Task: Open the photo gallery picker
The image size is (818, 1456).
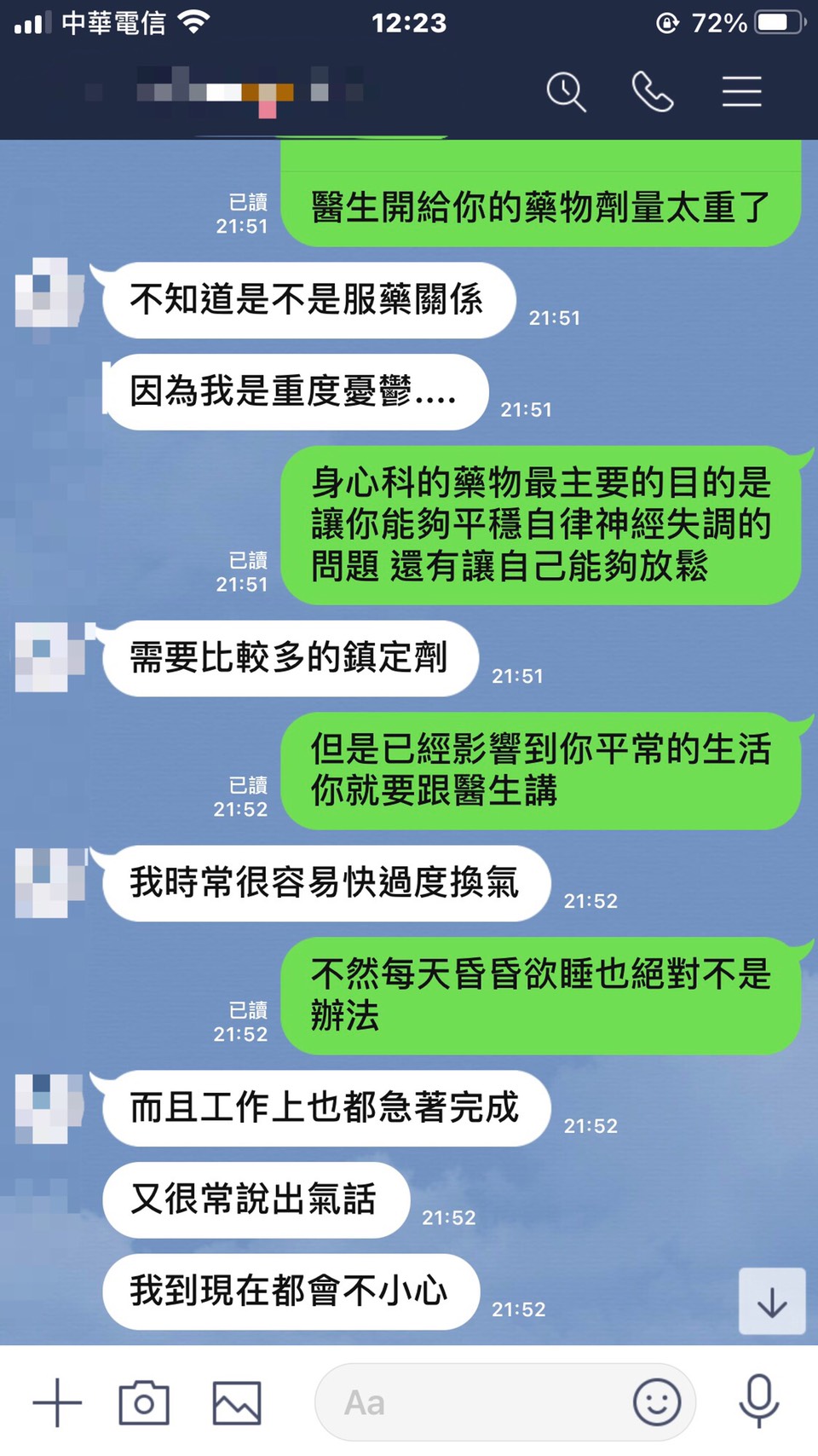Action: click(x=237, y=1402)
